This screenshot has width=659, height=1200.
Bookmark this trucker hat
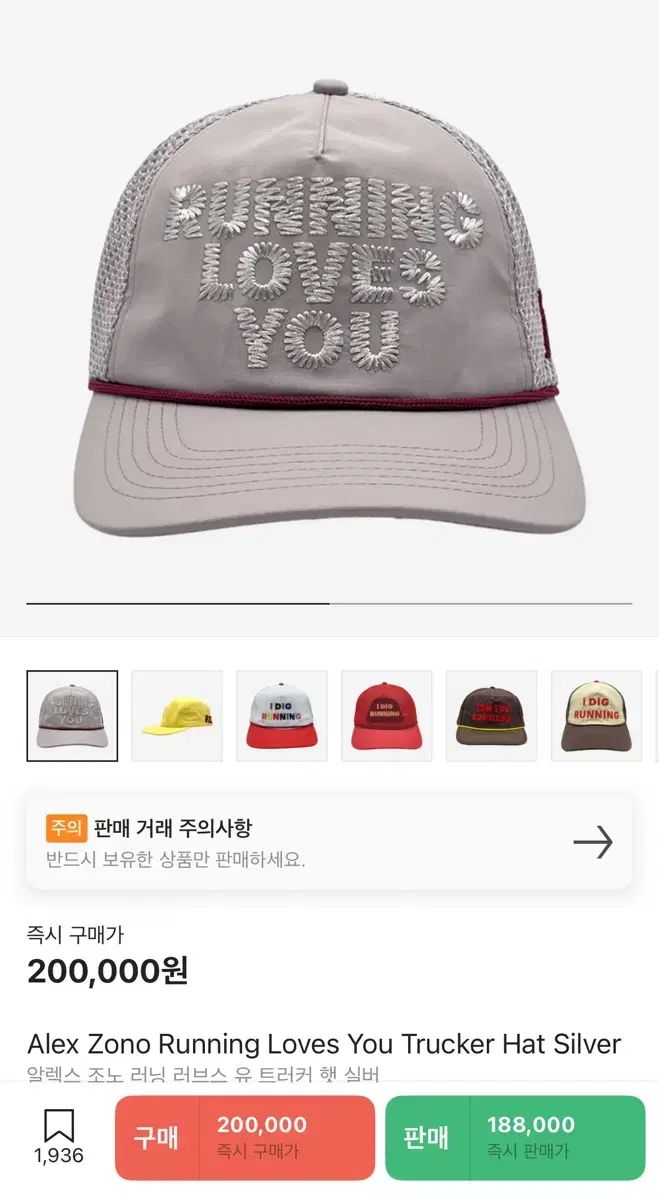59,1137
